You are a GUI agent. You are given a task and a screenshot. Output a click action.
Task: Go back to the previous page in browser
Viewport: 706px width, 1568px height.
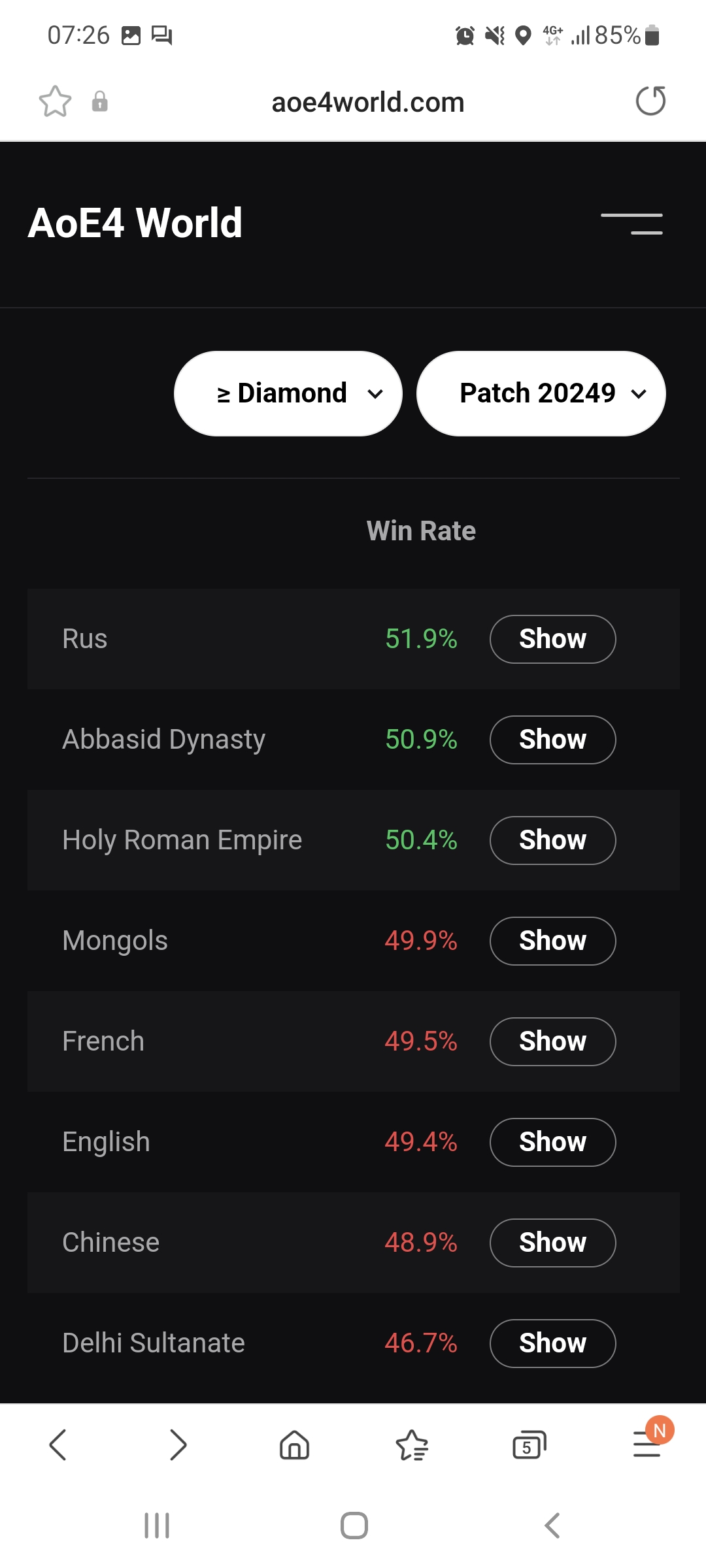pos(58,1445)
